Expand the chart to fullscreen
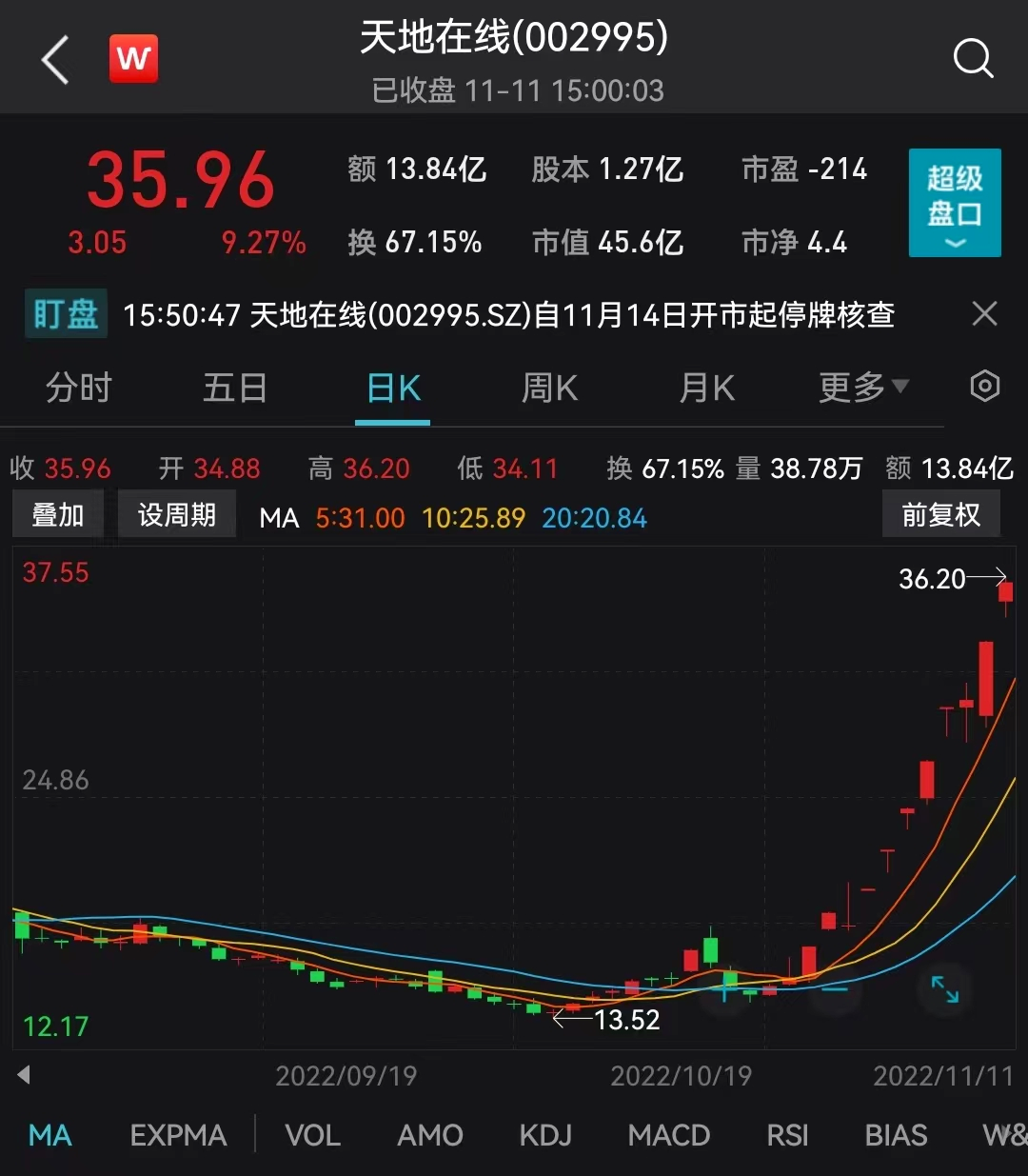This screenshot has height=1176, width=1028. click(944, 989)
